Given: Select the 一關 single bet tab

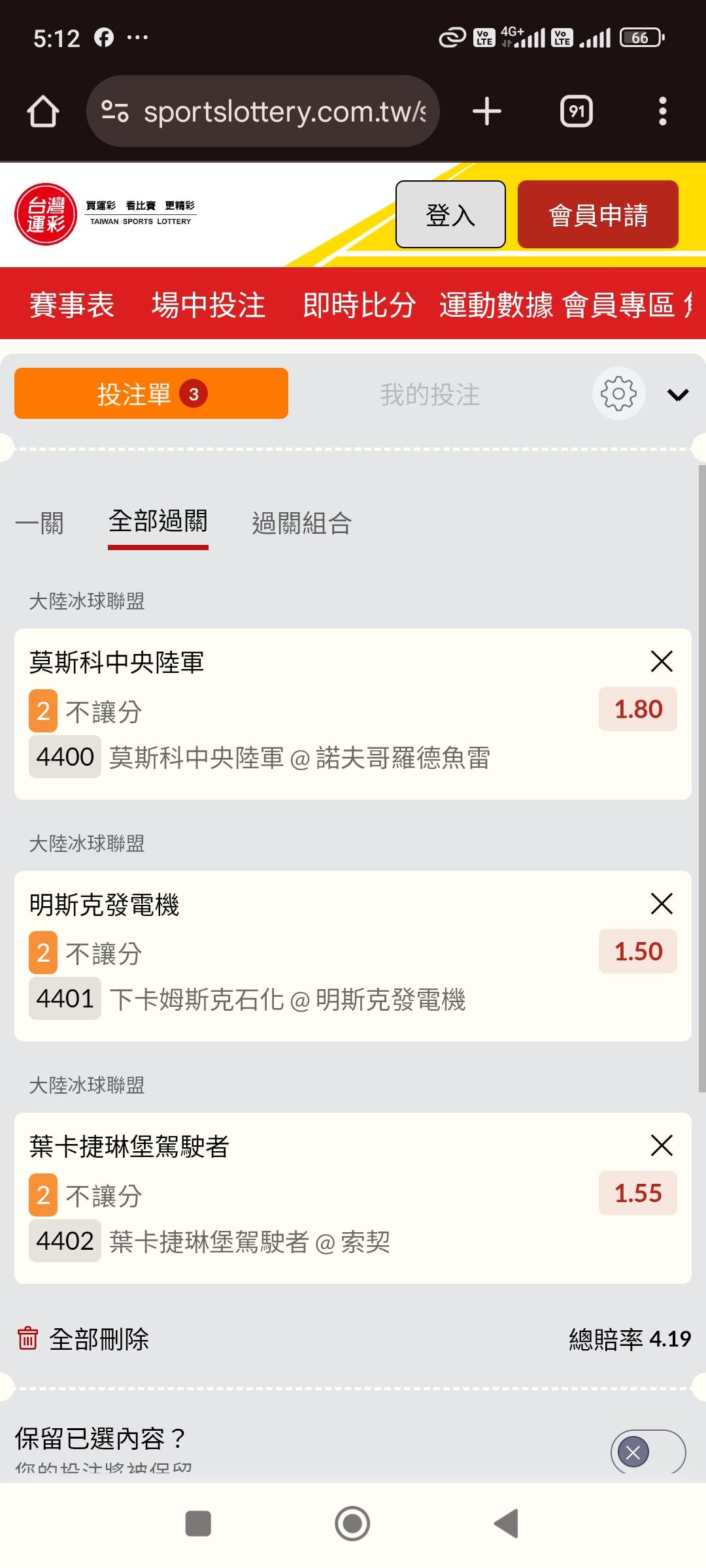Looking at the screenshot, I should (39, 523).
